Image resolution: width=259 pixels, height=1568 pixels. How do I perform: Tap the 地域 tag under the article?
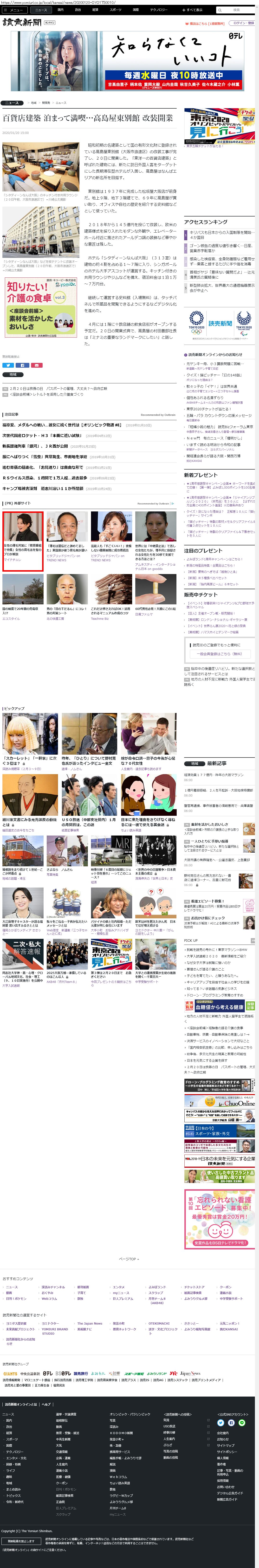point(13,374)
